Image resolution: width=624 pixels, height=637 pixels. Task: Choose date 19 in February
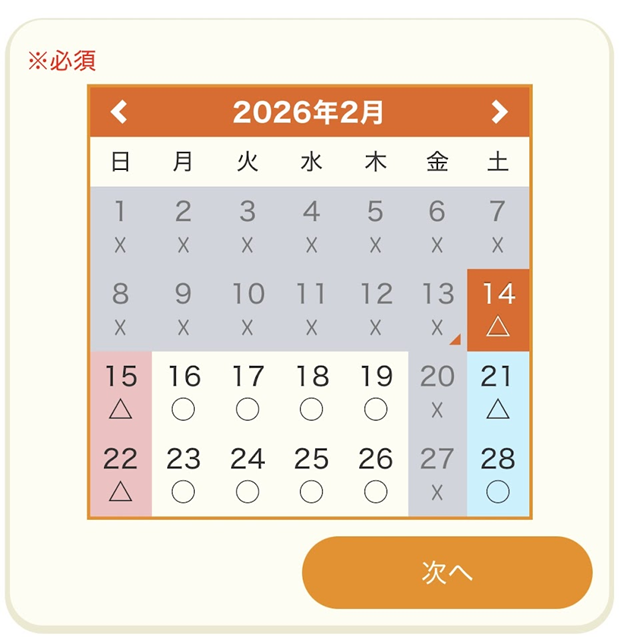376,392
